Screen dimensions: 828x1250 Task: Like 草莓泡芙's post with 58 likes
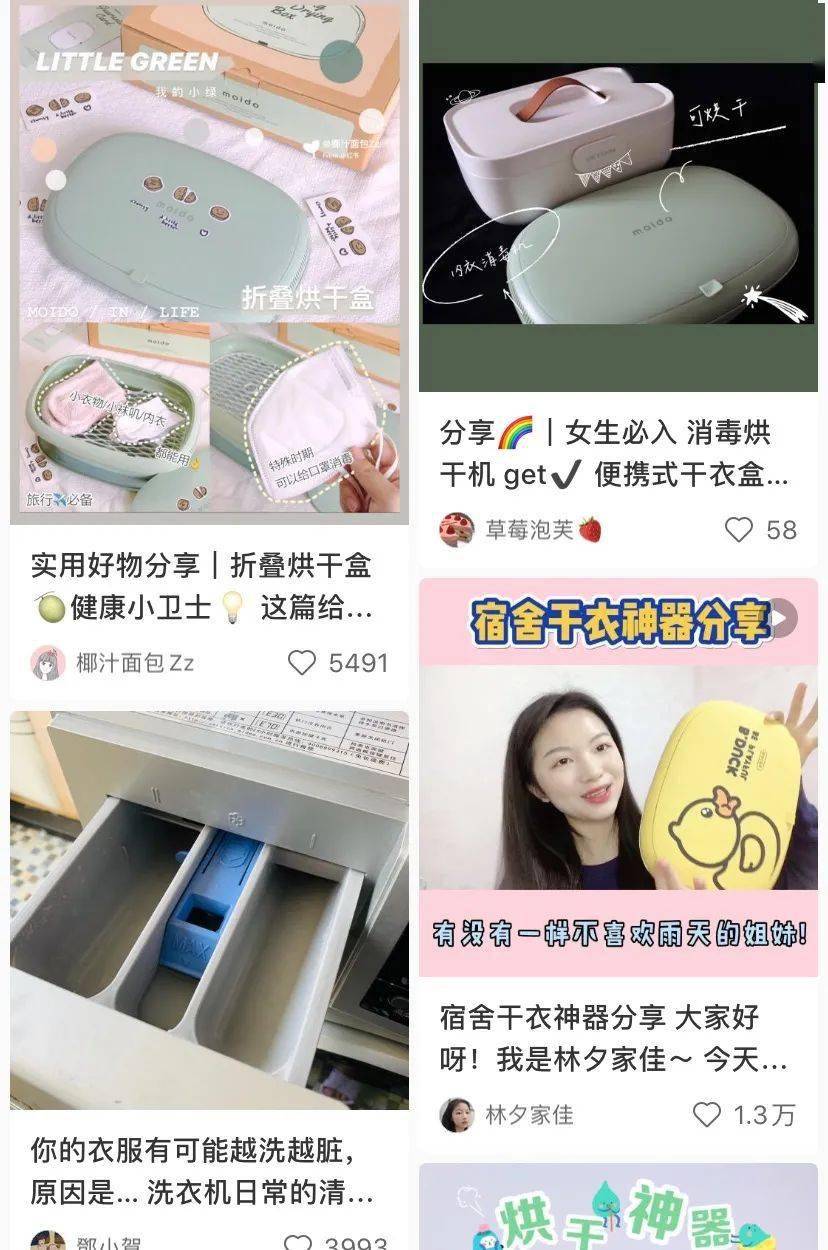739,529
